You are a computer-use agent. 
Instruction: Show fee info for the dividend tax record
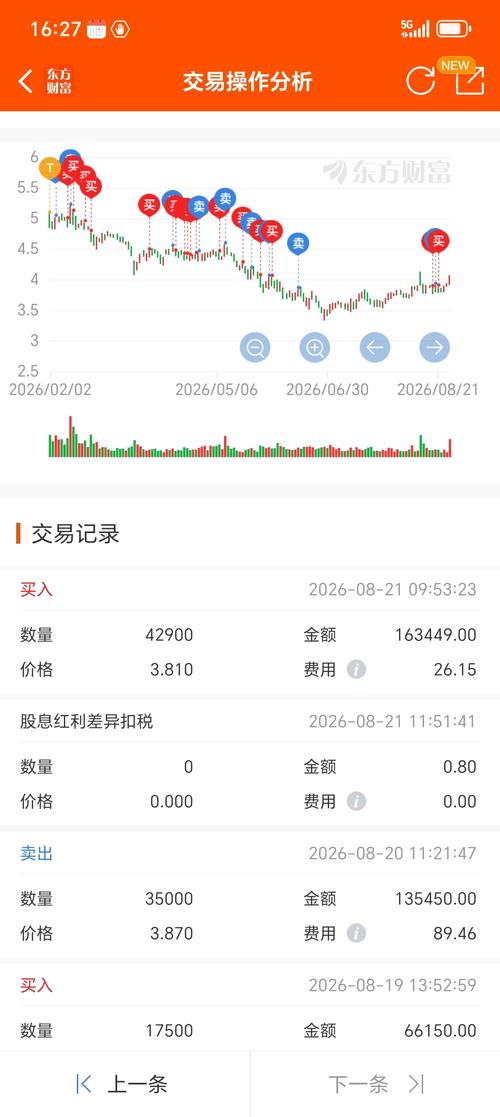coord(357,801)
